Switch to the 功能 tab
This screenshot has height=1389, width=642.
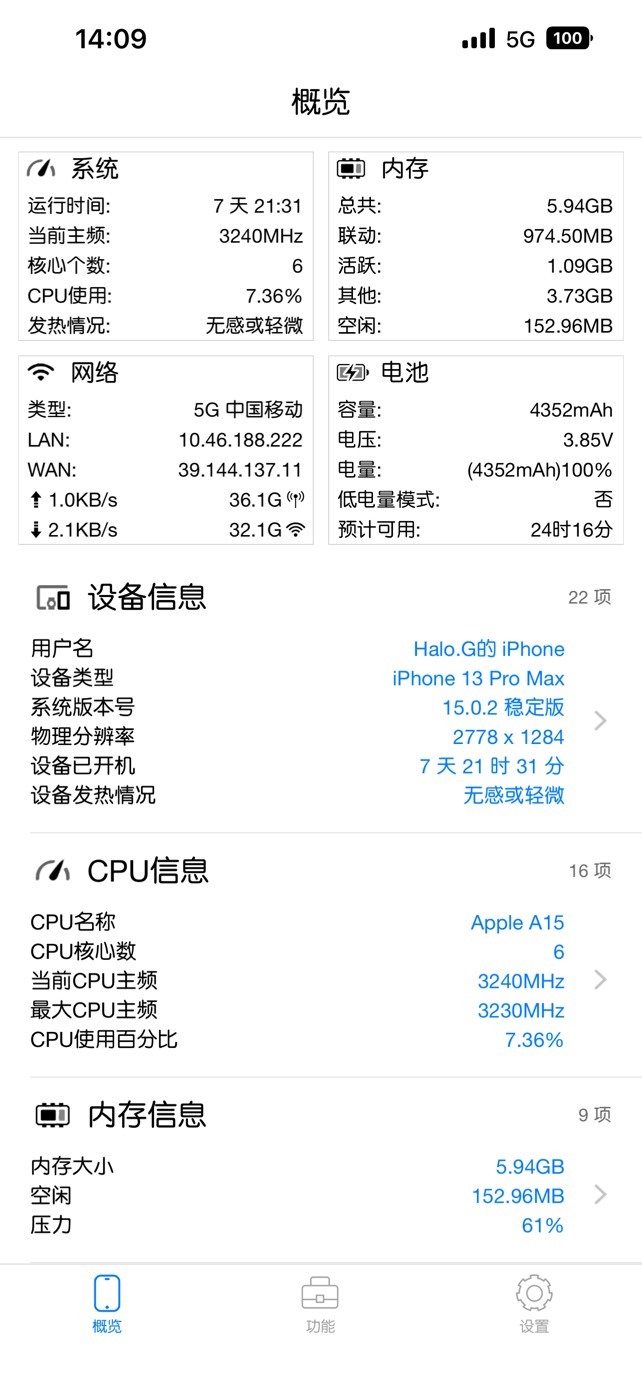tap(320, 1304)
